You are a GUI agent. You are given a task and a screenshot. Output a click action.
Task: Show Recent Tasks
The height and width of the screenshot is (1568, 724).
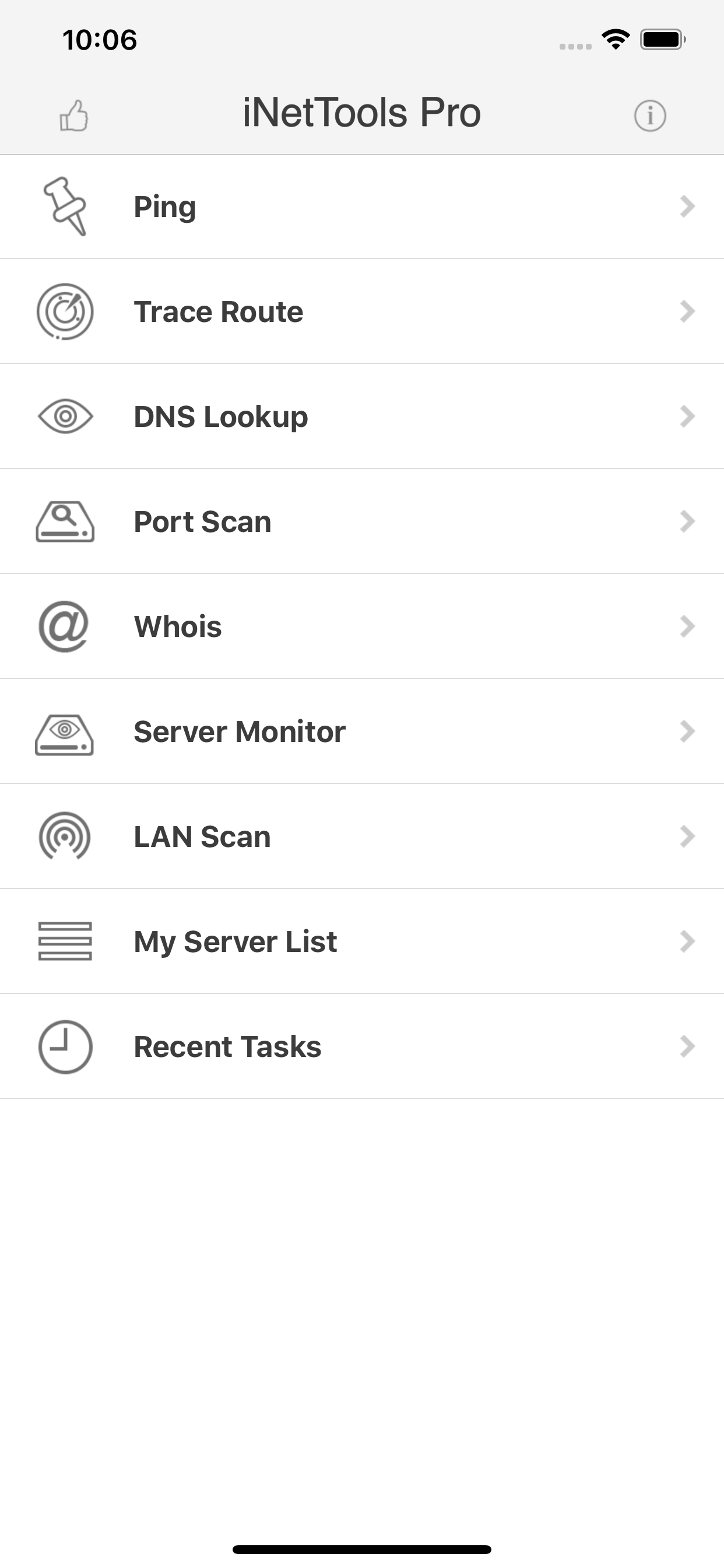[x=362, y=1047]
